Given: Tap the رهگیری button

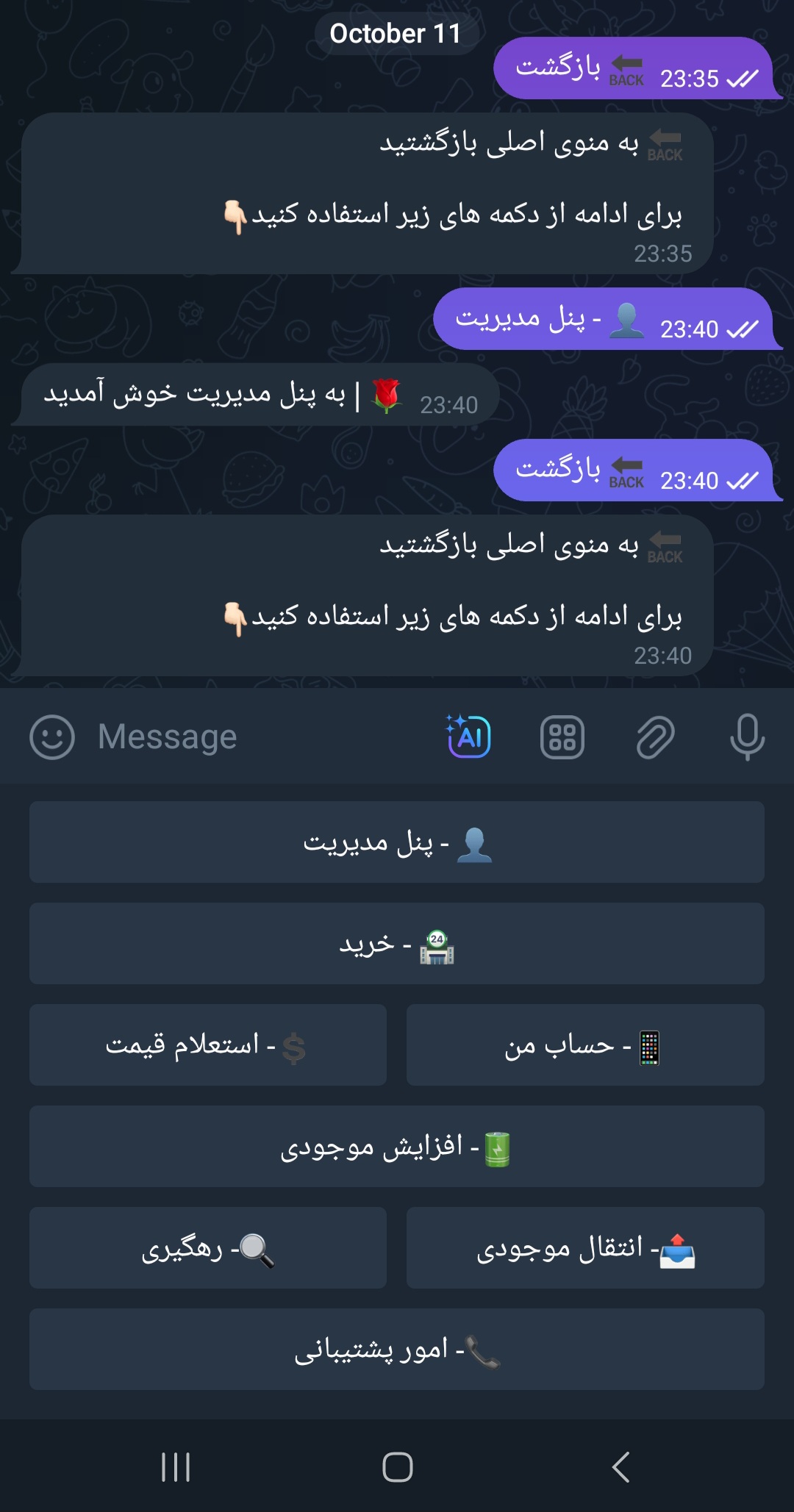Looking at the screenshot, I should (x=208, y=1248).
